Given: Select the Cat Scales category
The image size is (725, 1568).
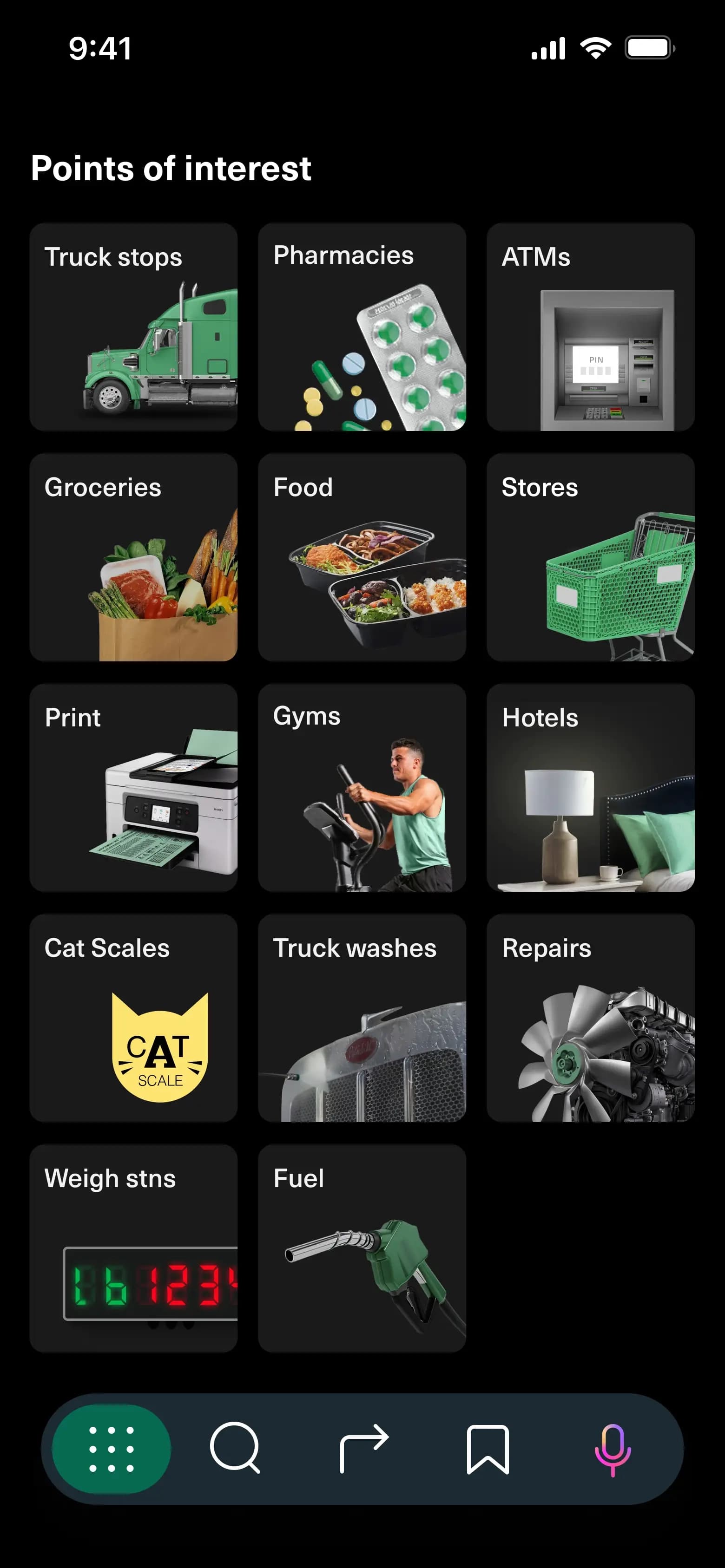Looking at the screenshot, I should tap(133, 1018).
